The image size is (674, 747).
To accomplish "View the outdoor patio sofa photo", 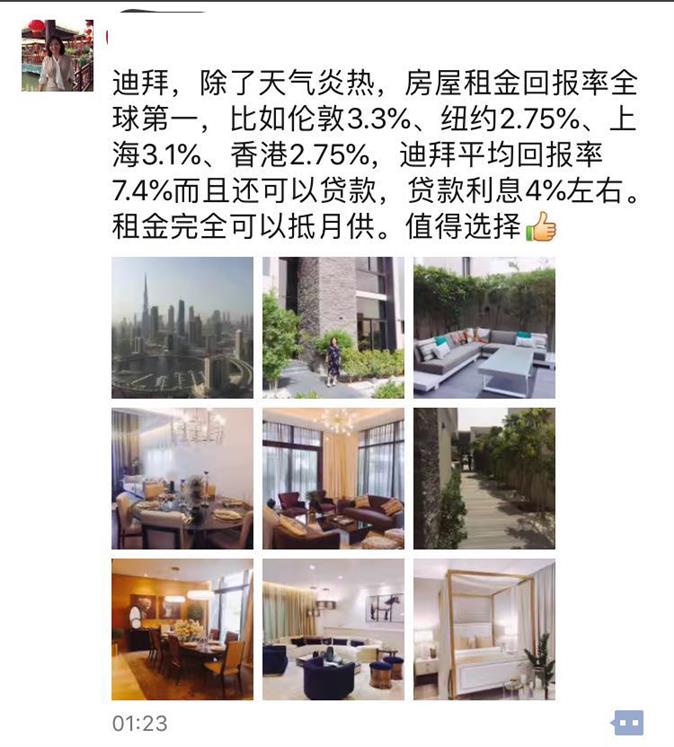I will (484, 328).
